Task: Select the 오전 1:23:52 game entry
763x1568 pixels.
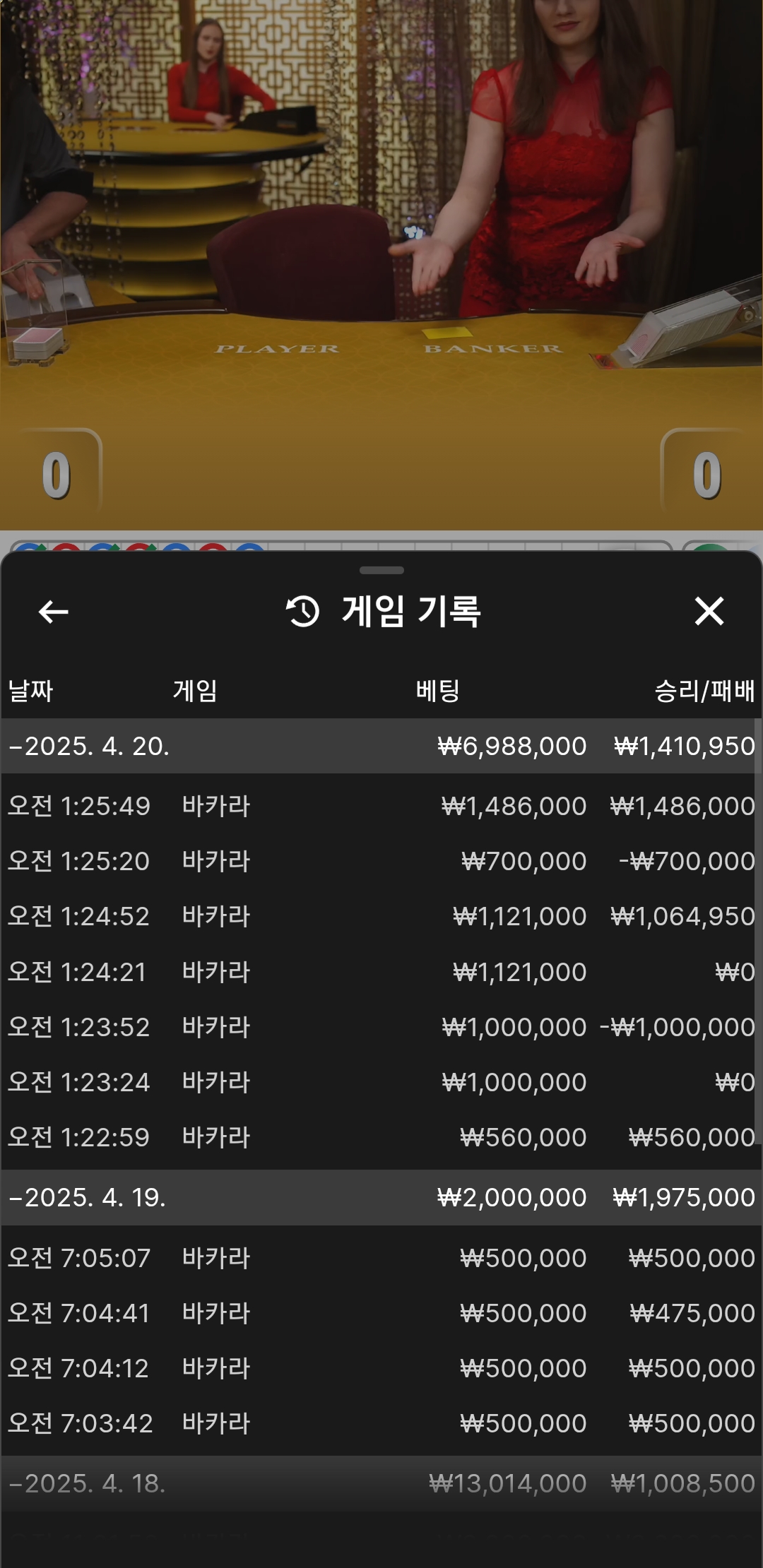Action: tap(381, 1027)
